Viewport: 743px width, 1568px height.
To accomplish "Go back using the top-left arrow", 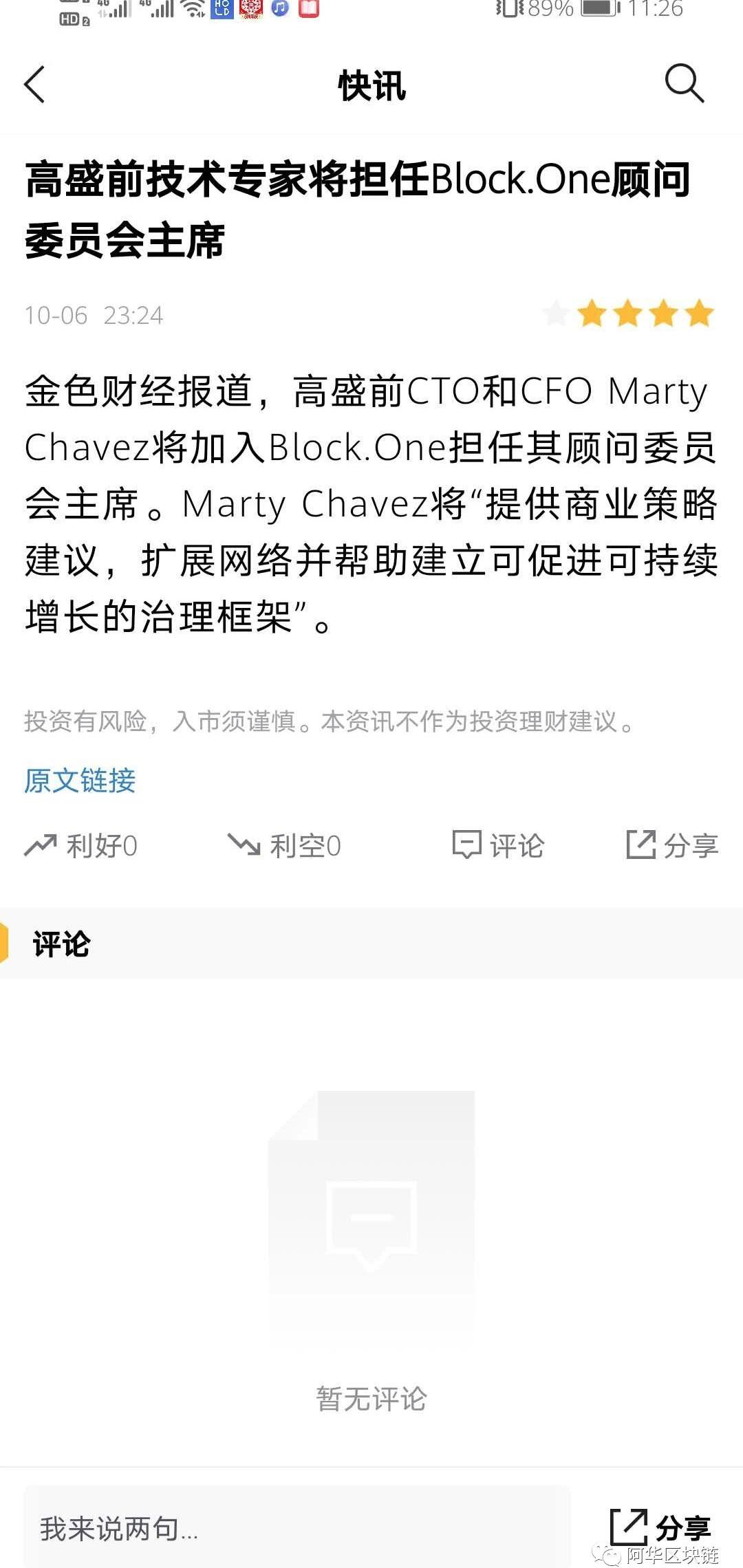I will tap(34, 85).
